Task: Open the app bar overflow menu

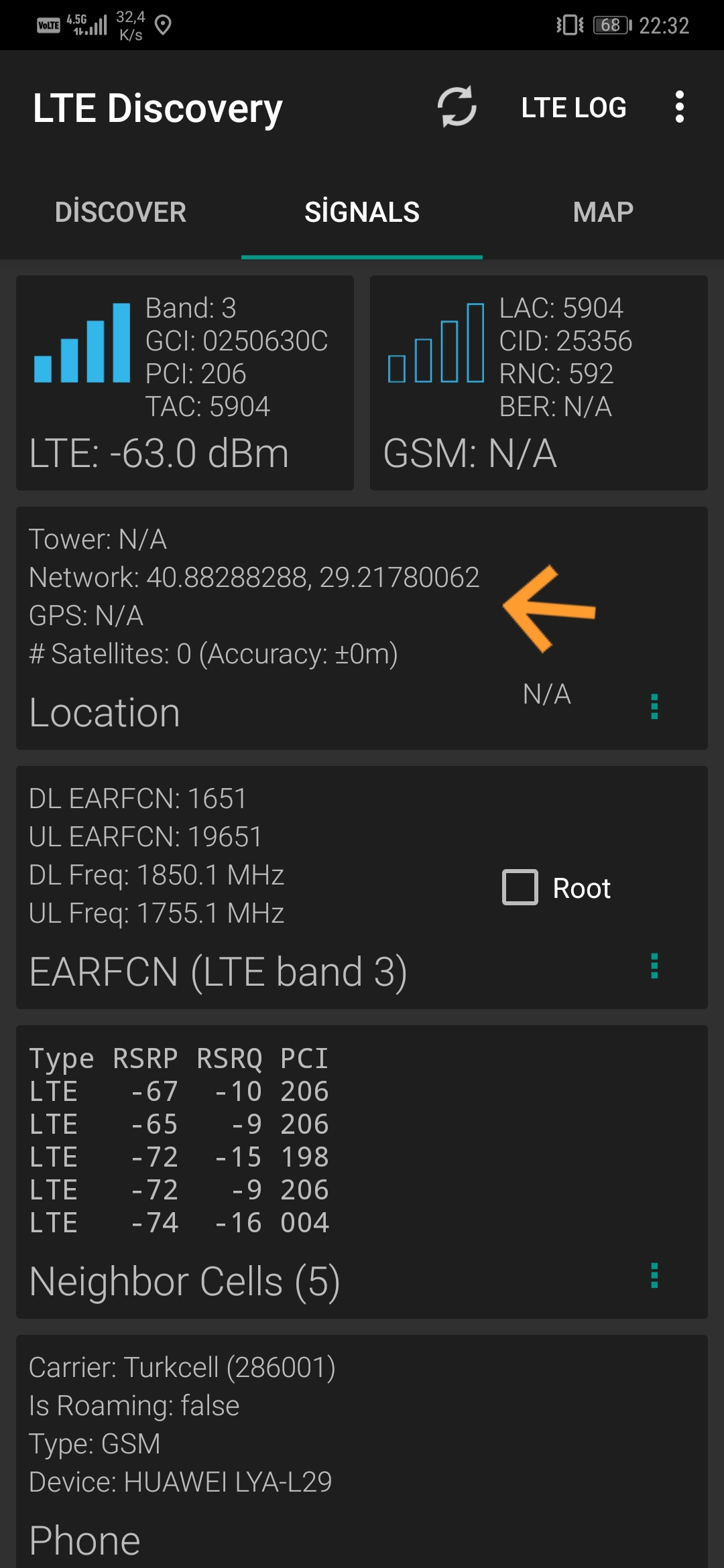Action: coord(679,107)
